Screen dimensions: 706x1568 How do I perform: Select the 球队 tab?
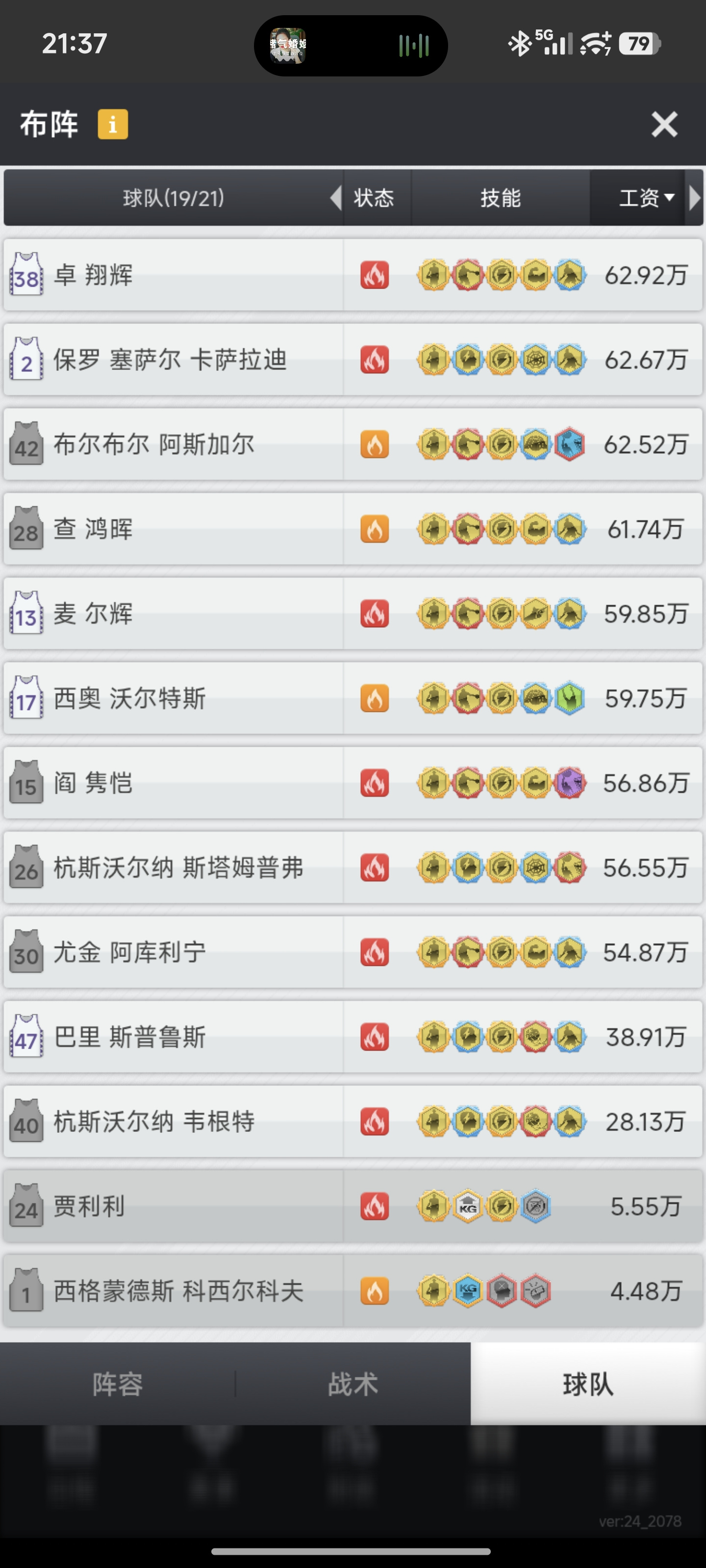[588, 1384]
